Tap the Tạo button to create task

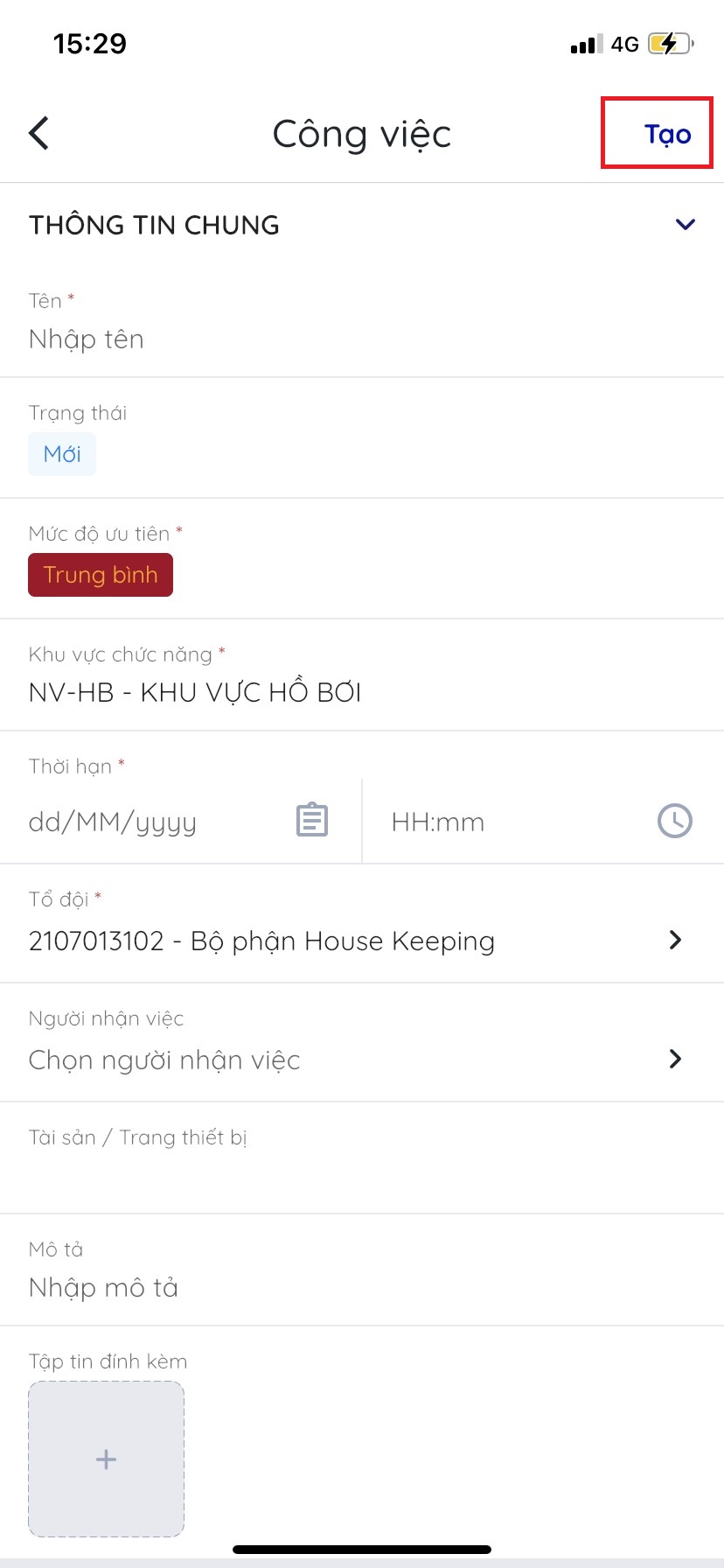coord(667,134)
